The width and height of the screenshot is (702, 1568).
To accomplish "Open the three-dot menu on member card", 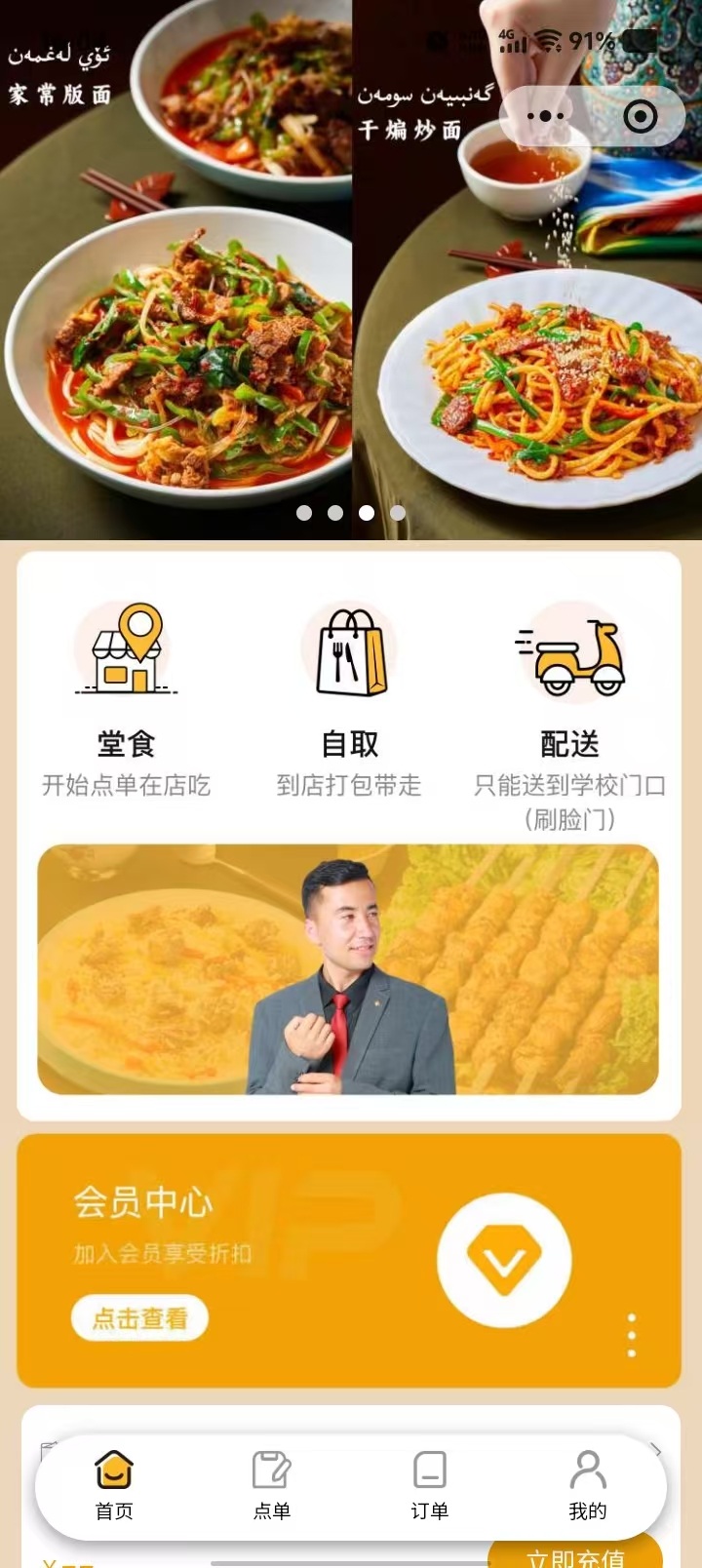I will click(632, 1336).
